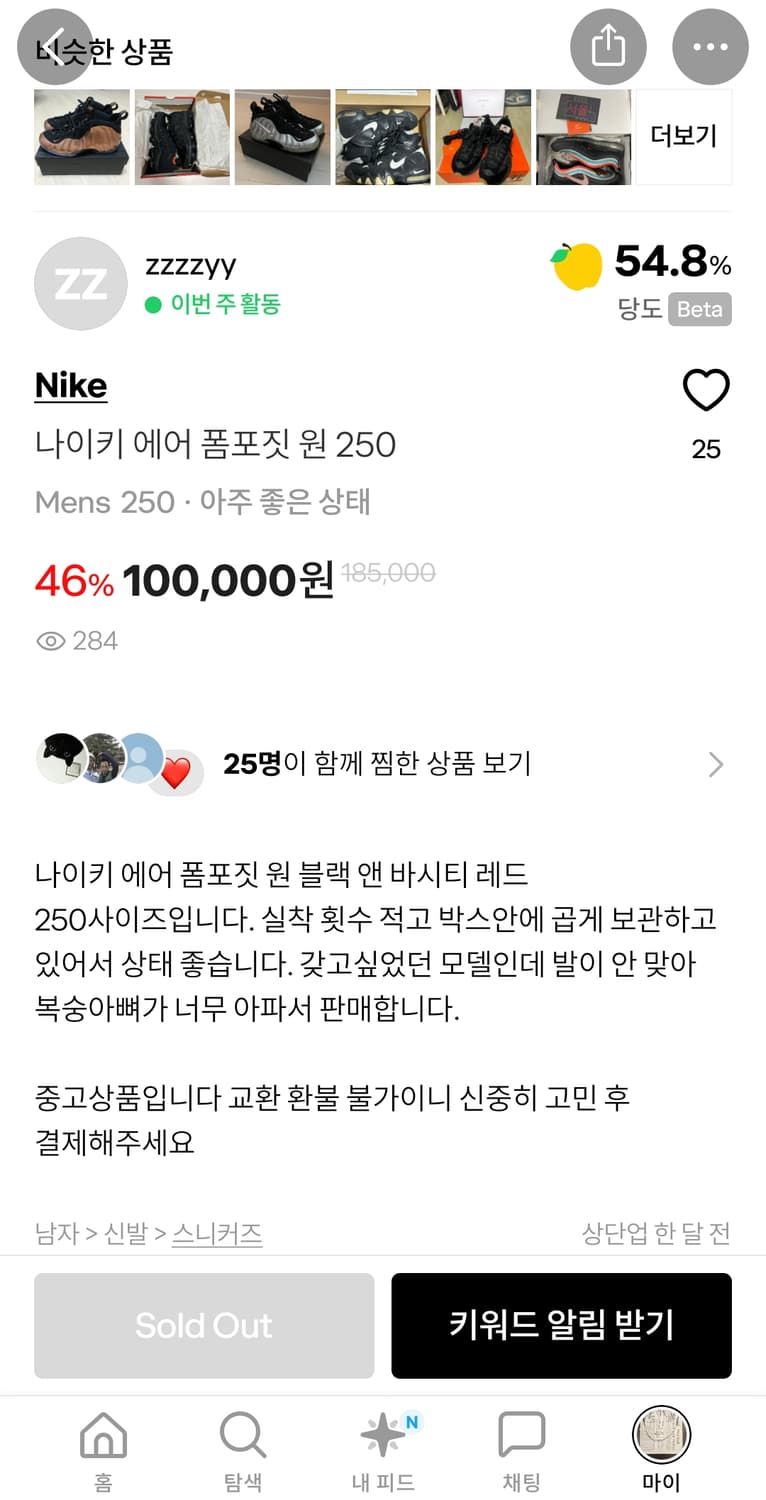
Task: Open 더보기 to see more similar products
Action: click(x=685, y=138)
